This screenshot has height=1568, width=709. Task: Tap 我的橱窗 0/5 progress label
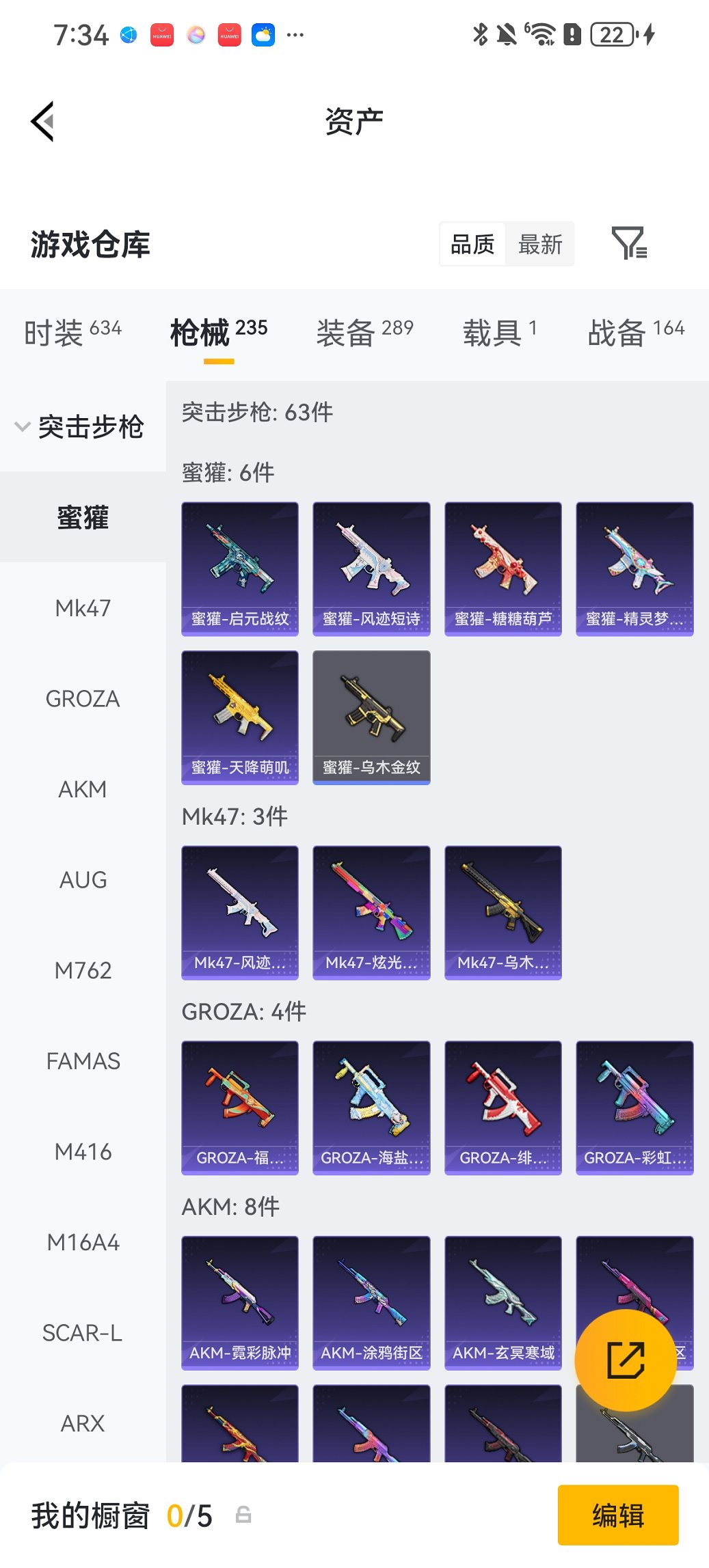pos(120,1515)
